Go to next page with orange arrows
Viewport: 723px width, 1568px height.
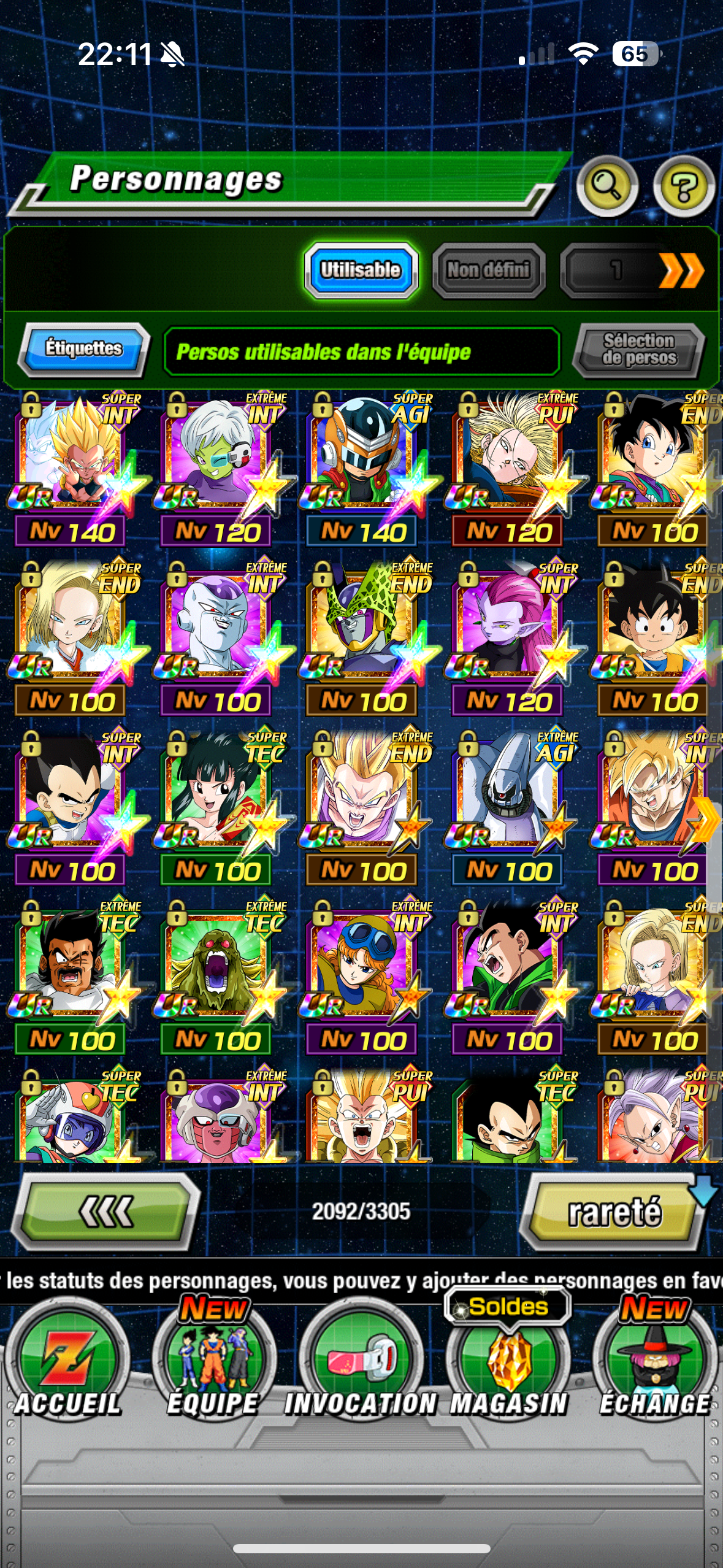pos(681,271)
